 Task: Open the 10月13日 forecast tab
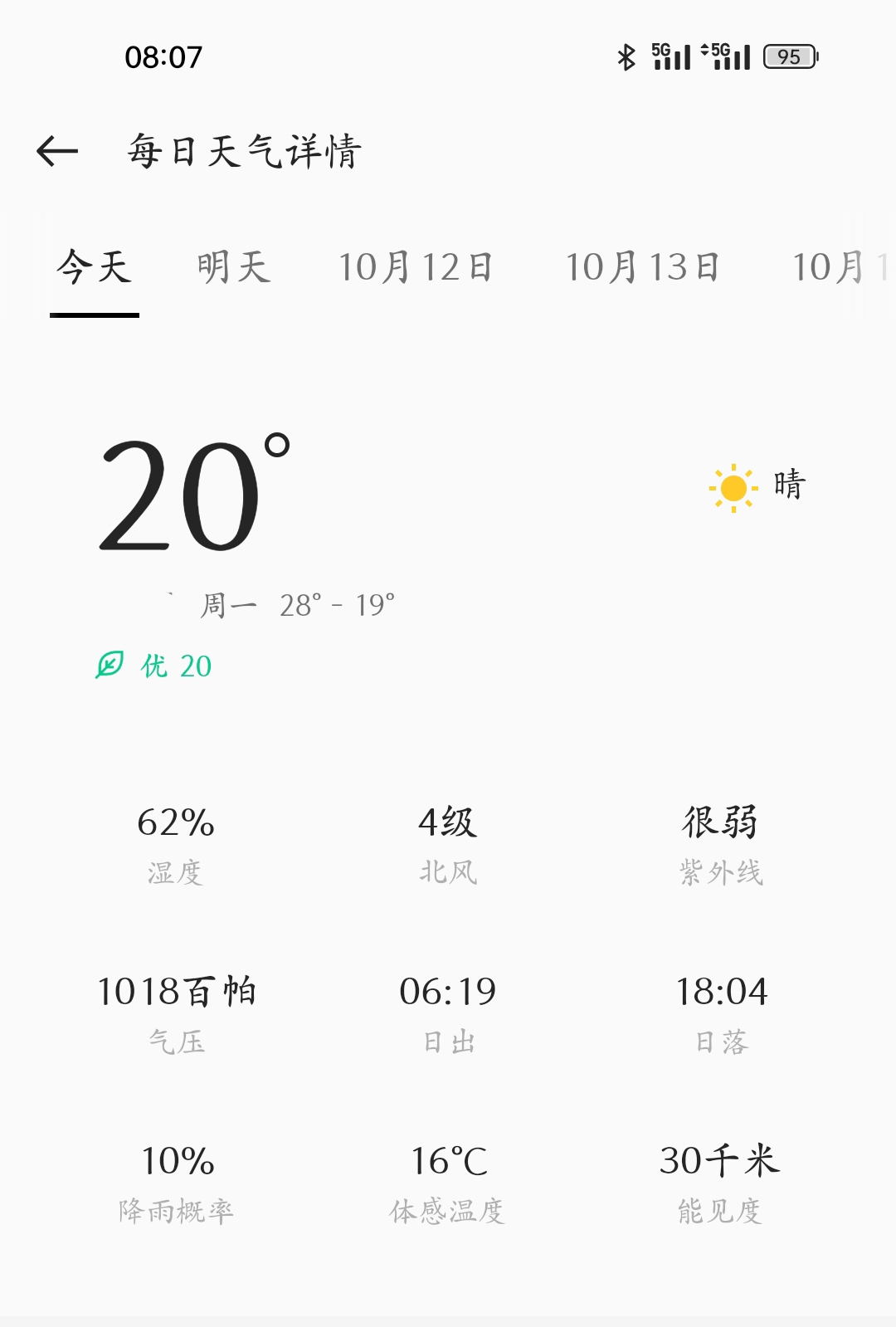(642, 268)
